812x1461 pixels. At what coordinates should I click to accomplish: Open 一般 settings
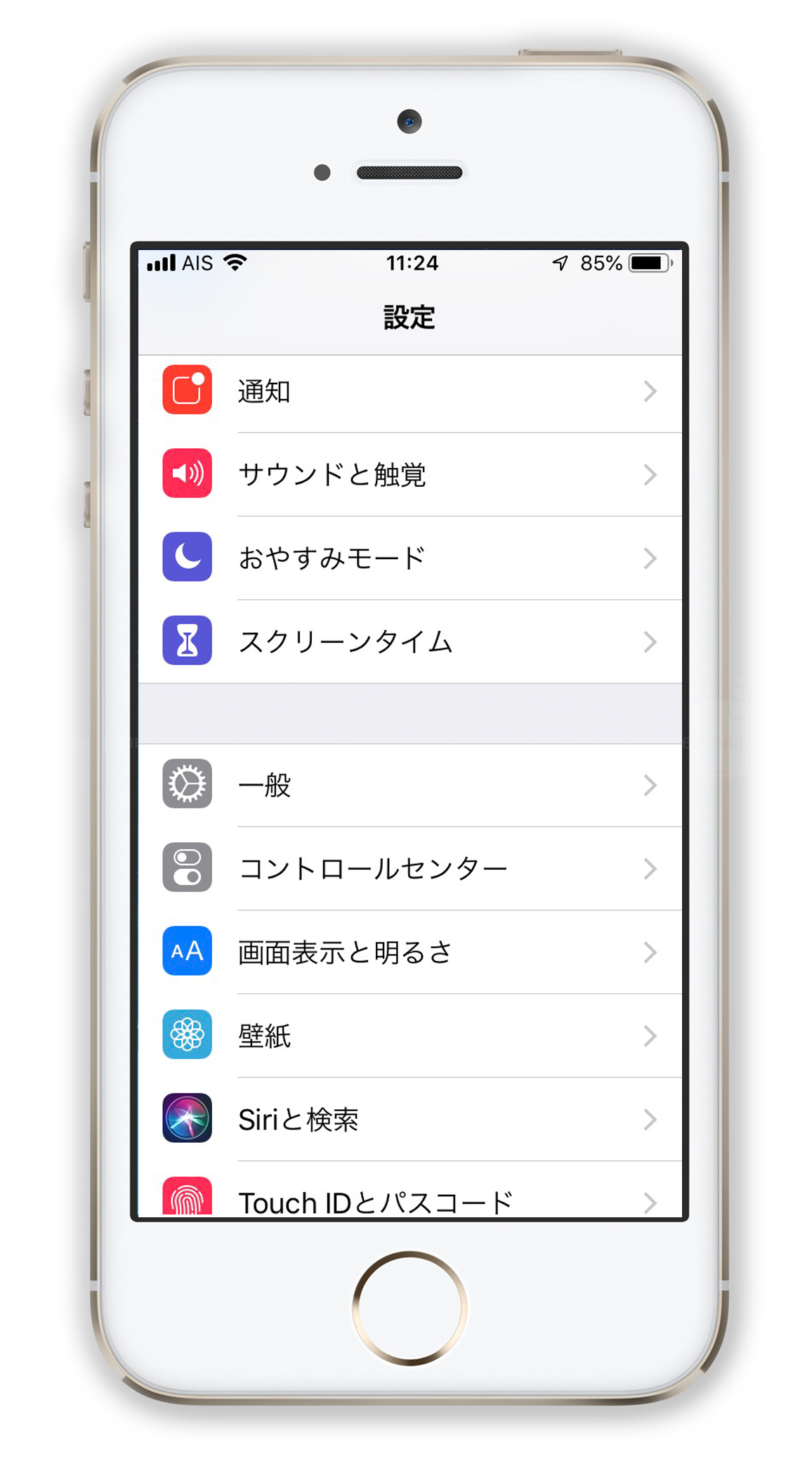[410, 785]
